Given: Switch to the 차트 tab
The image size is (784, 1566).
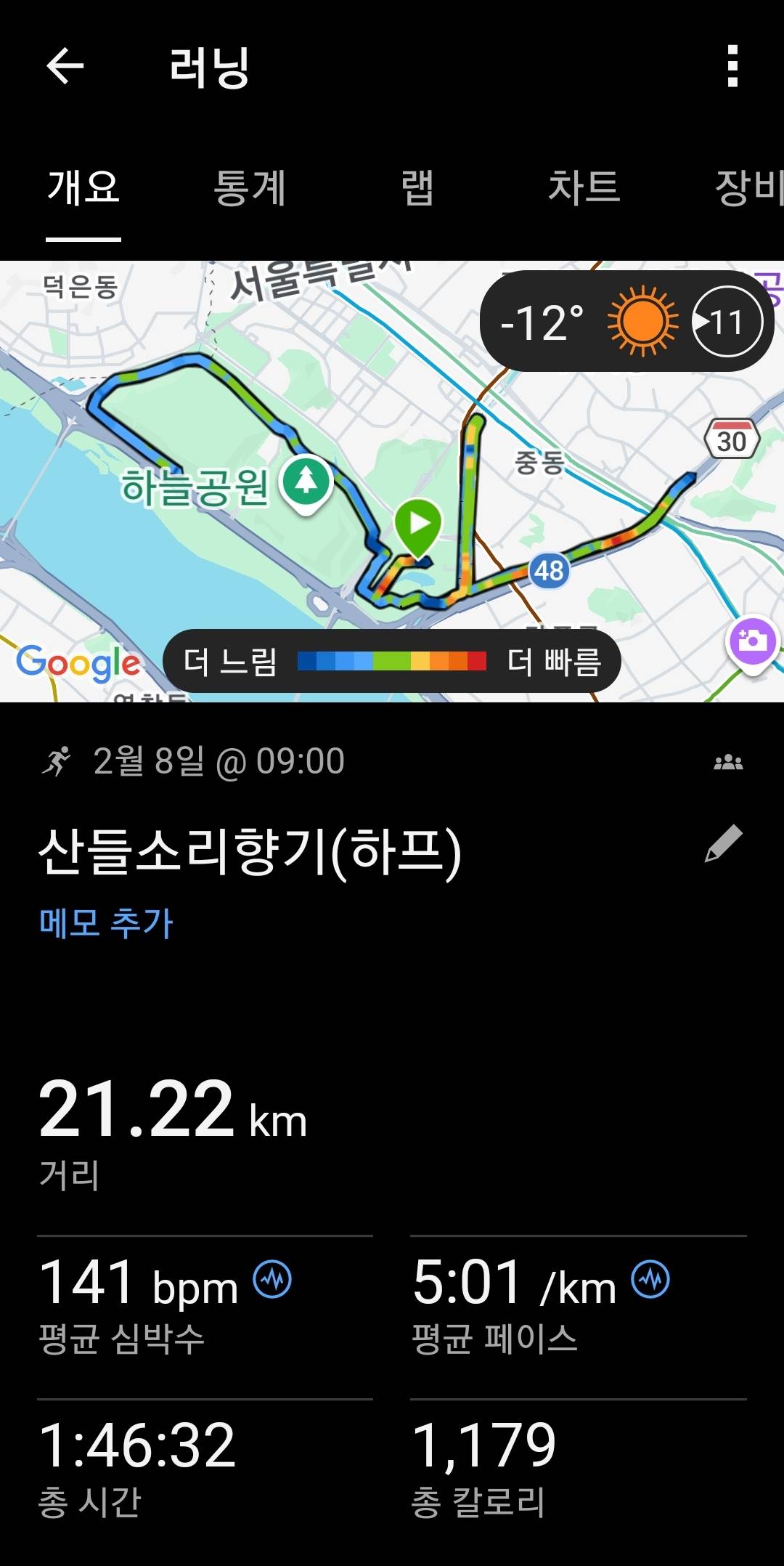Looking at the screenshot, I should [584, 187].
